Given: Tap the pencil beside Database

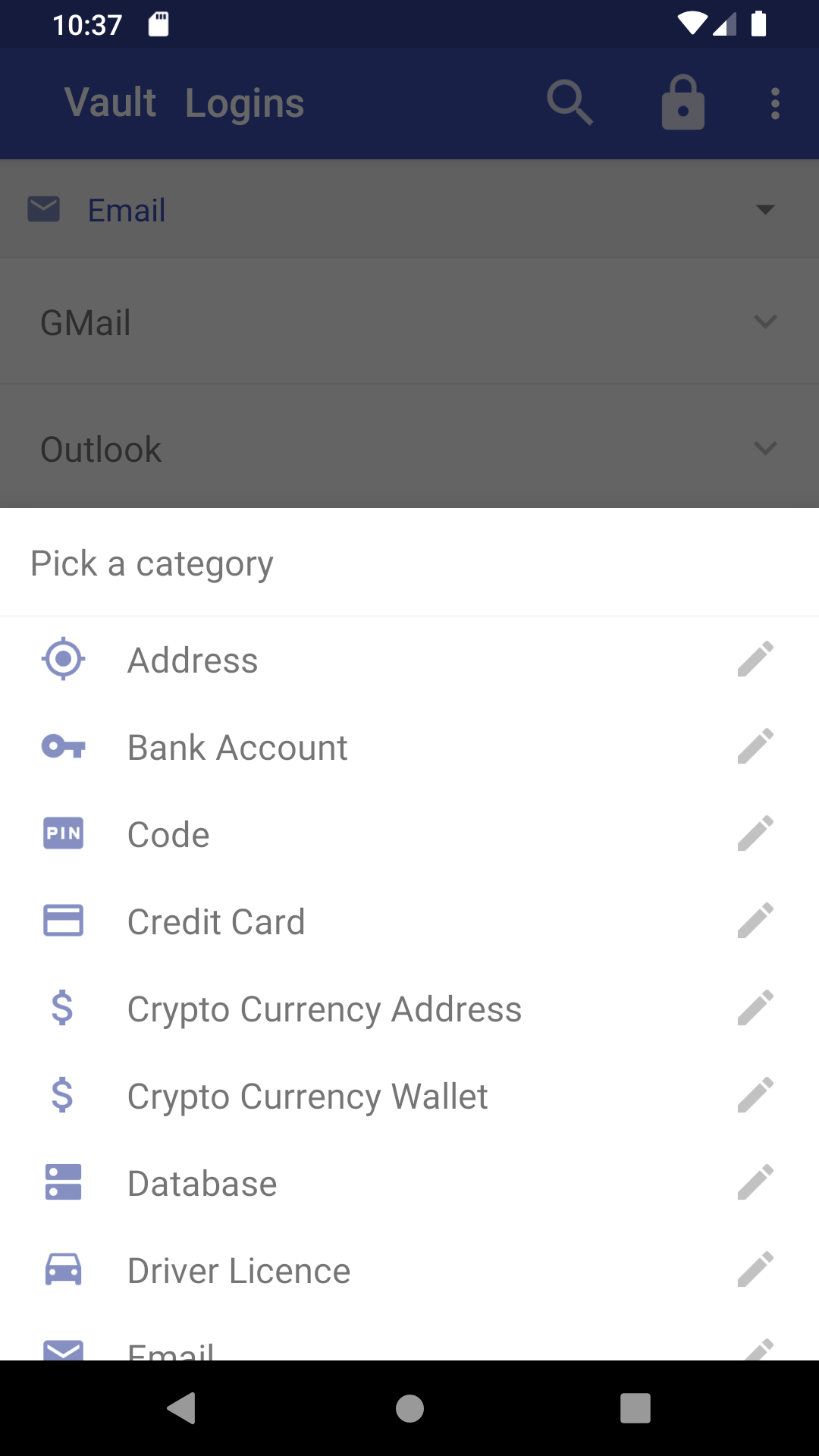Looking at the screenshot, I should [x=755, y=1182].
